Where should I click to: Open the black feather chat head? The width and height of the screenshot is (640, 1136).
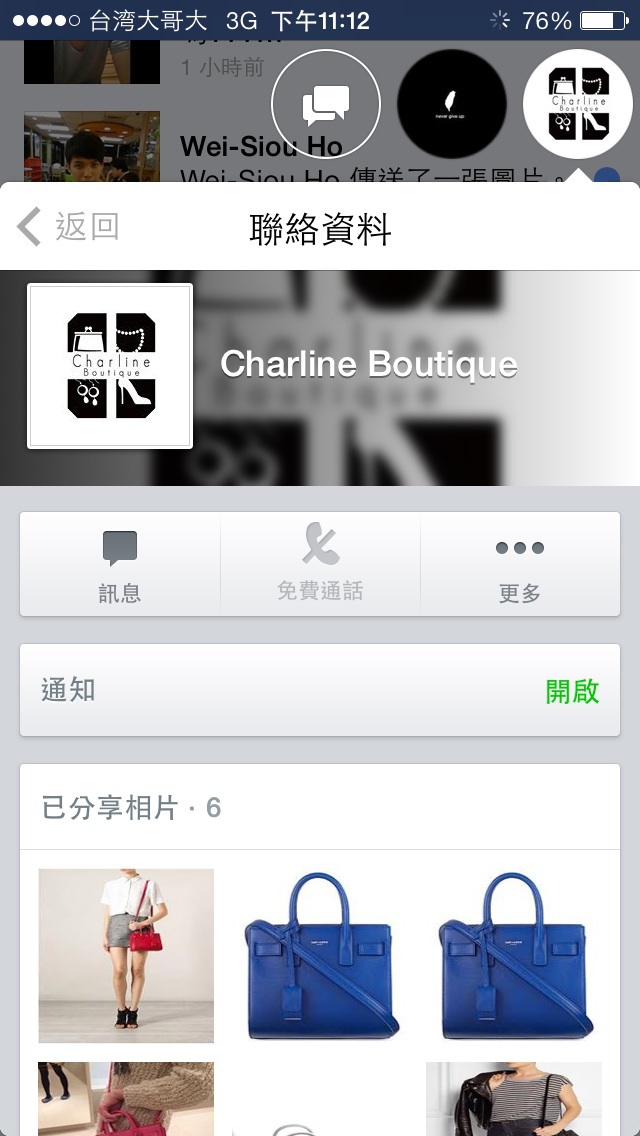(452, 104)
